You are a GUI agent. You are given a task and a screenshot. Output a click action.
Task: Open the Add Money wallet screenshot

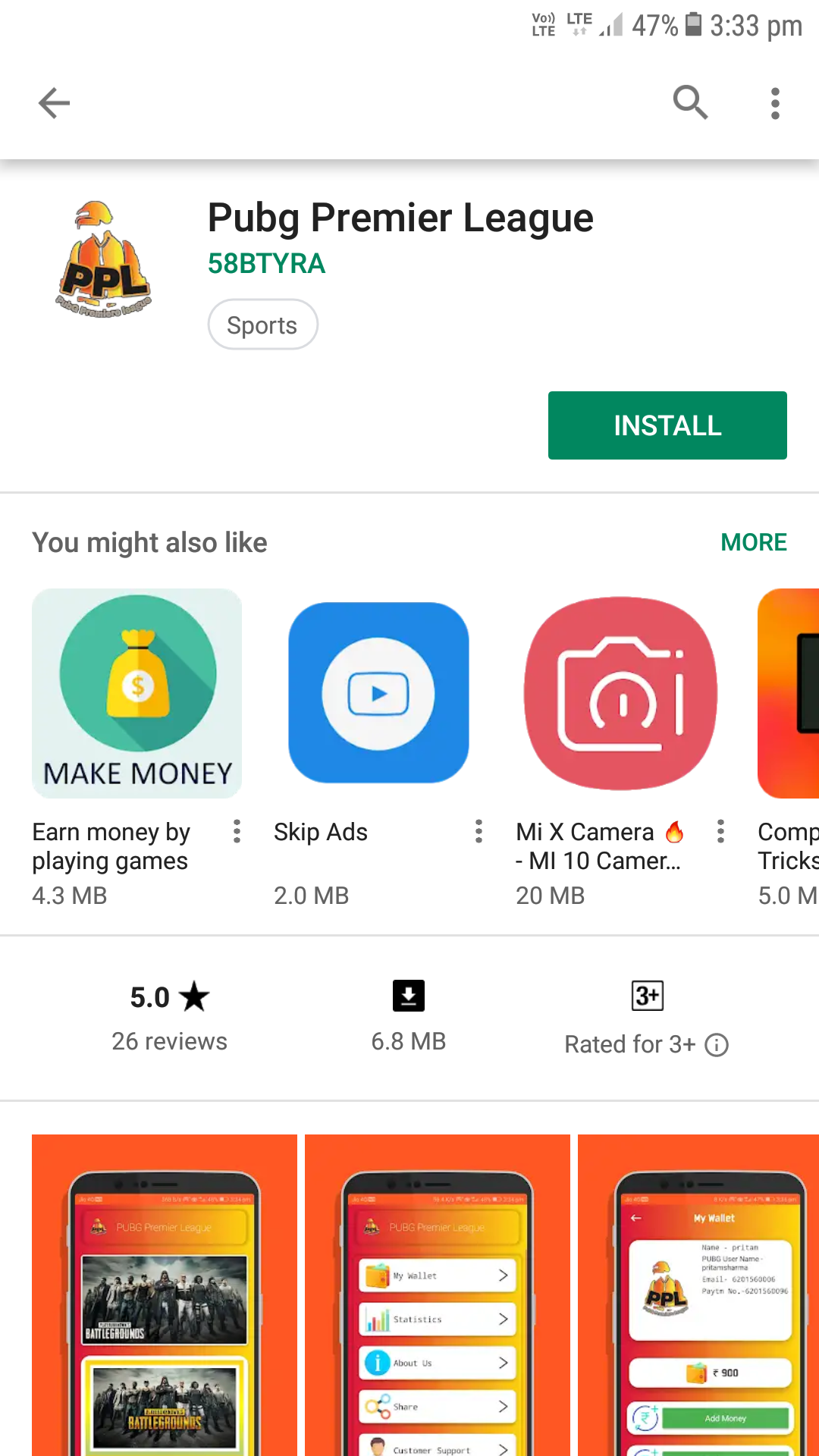698,1295
